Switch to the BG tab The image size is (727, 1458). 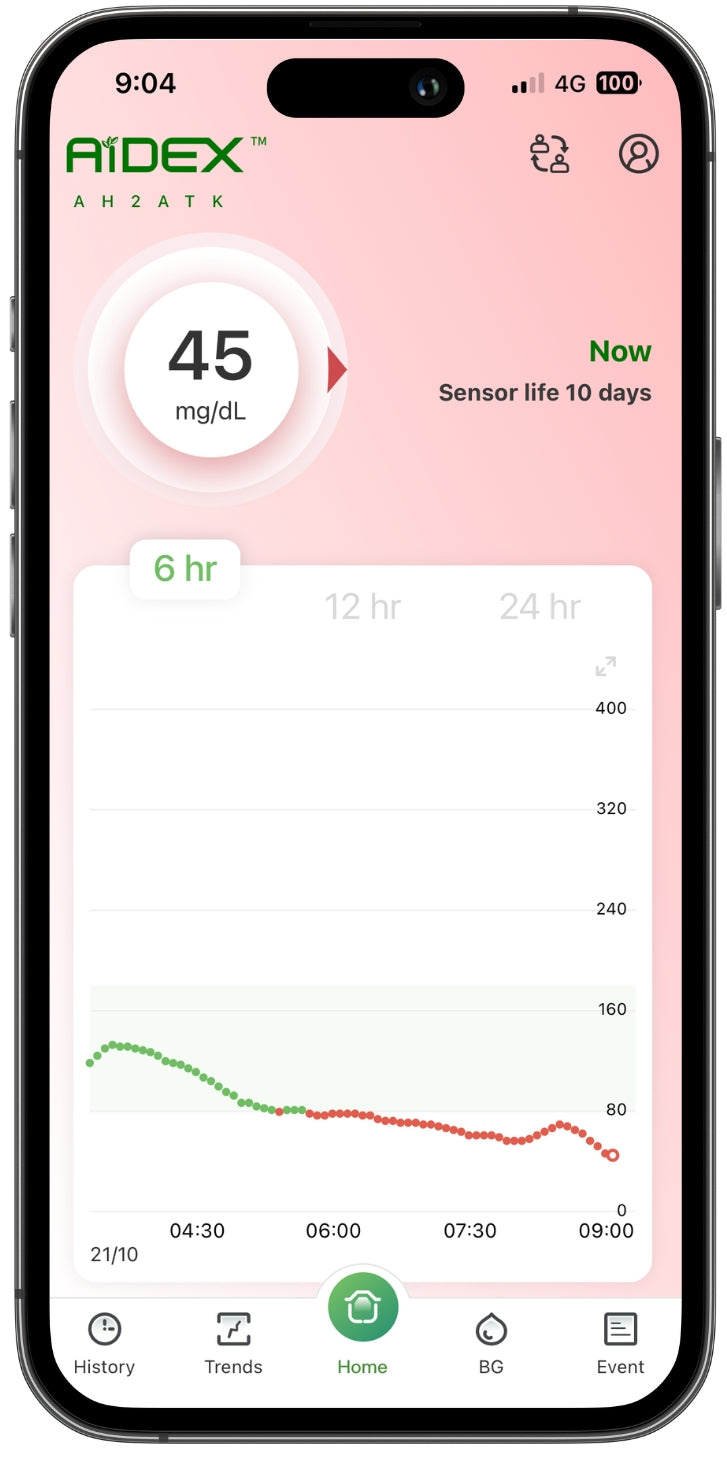pos(491,1345)
